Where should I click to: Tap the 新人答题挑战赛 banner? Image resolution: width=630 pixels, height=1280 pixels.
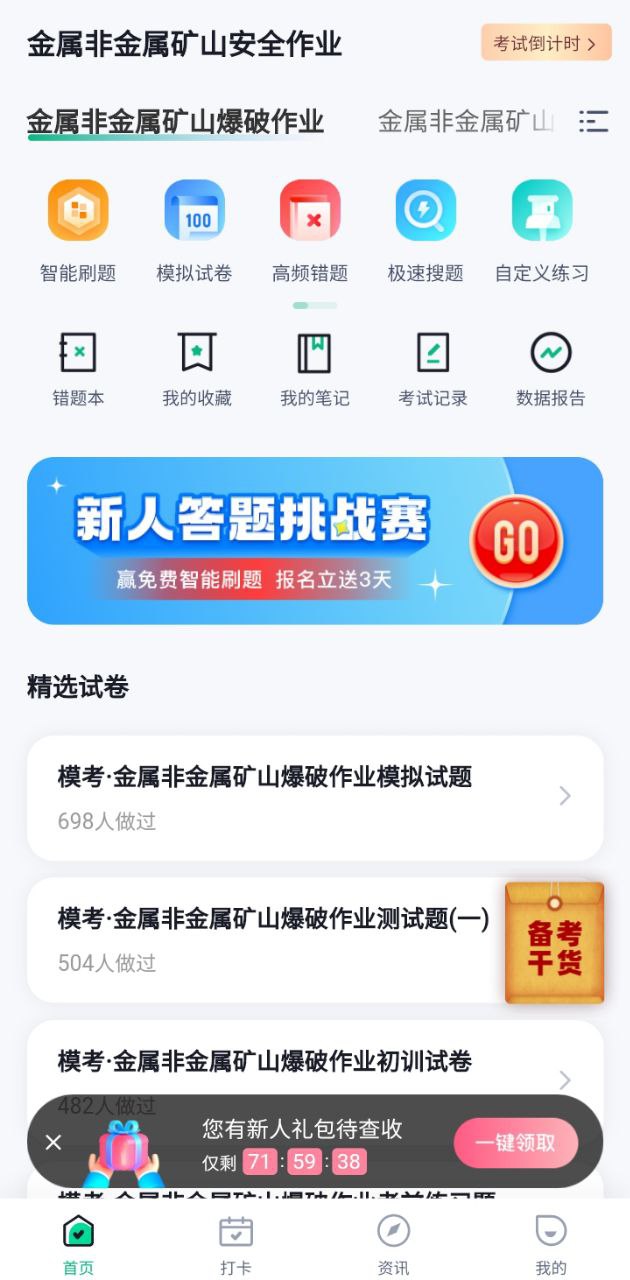(x=315, y=541)
